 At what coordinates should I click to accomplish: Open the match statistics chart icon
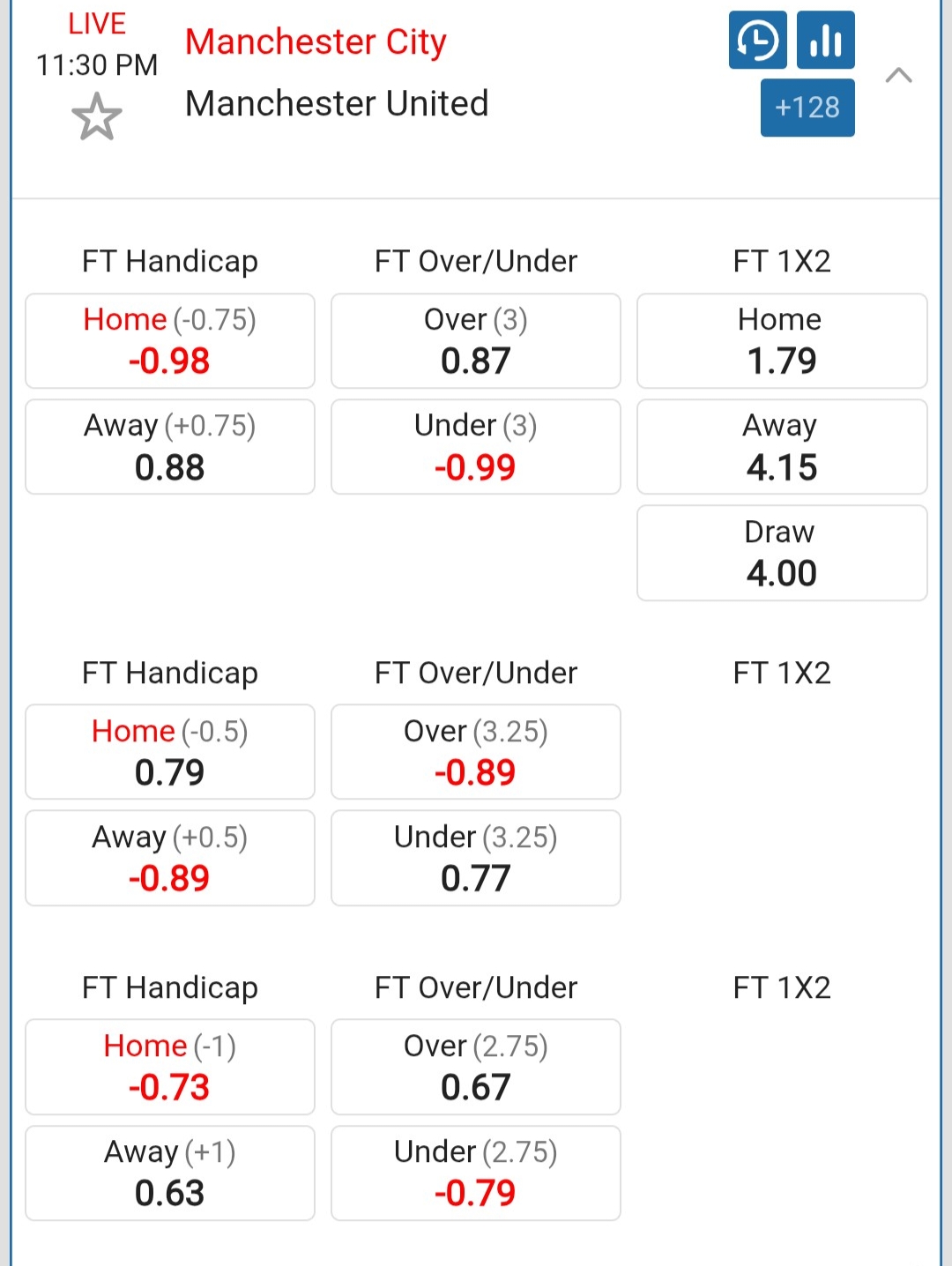(825, 41)
